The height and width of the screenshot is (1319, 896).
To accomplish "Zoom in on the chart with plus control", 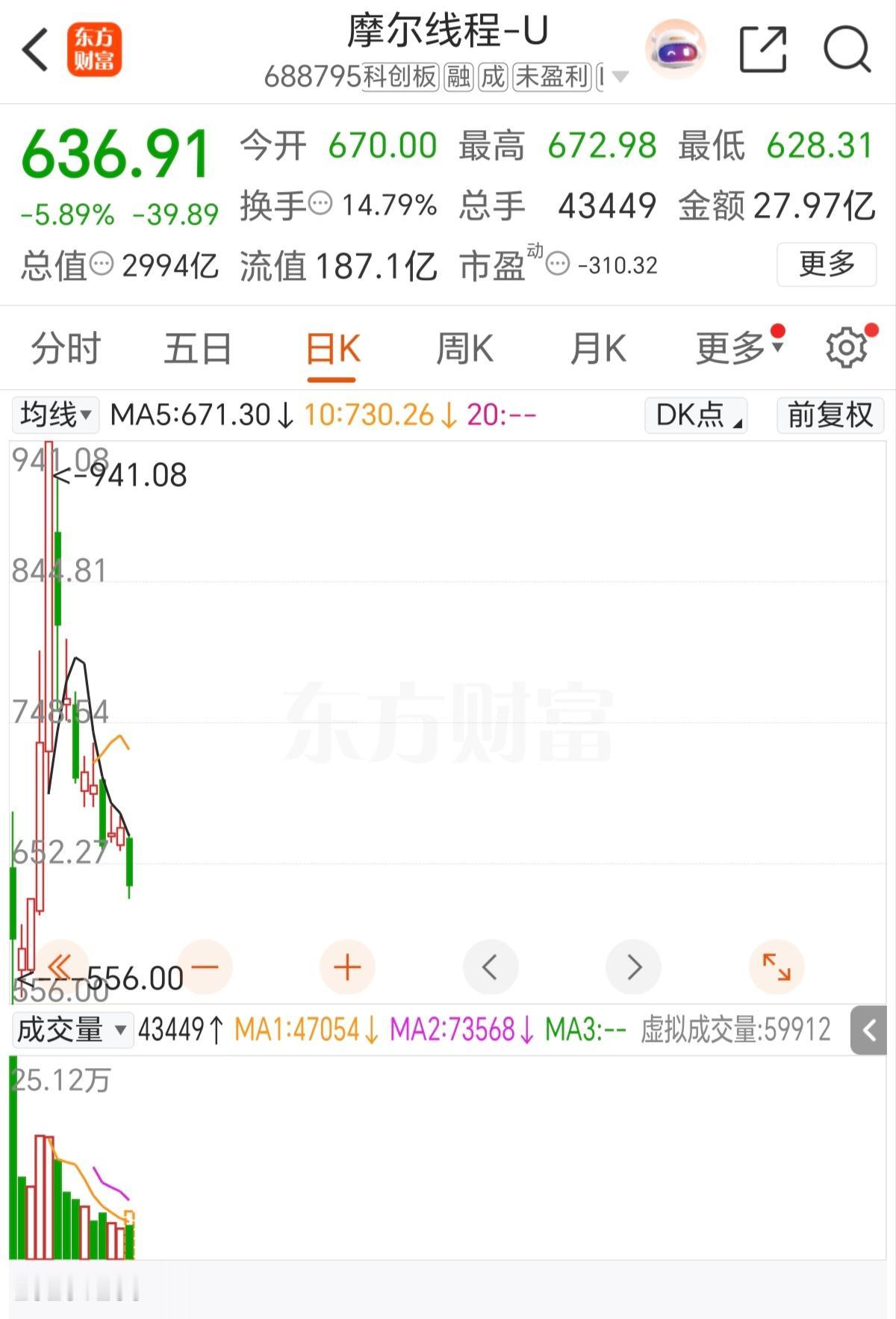I will (346, 967).
